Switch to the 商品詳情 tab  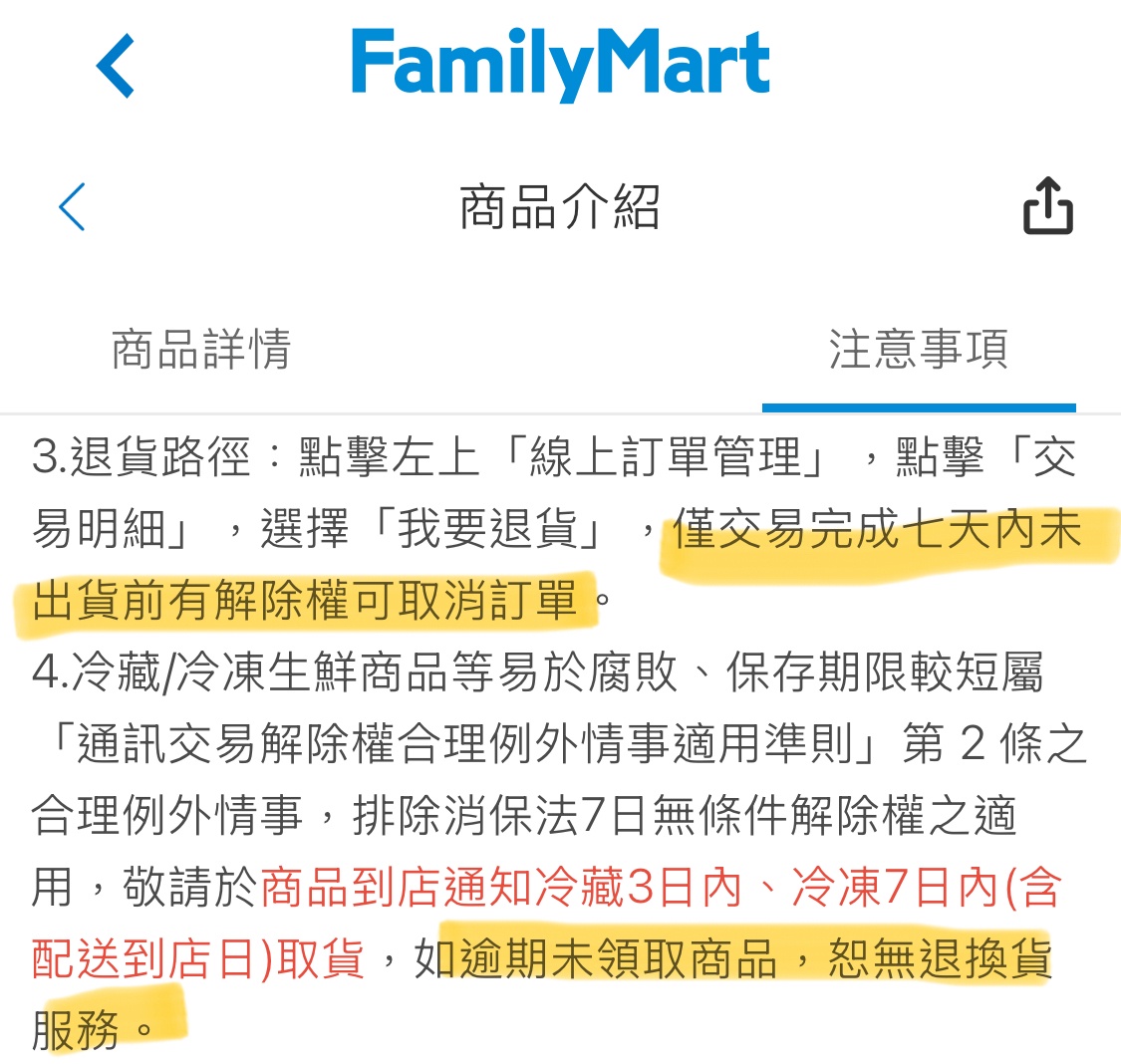[x=201, y=350]
